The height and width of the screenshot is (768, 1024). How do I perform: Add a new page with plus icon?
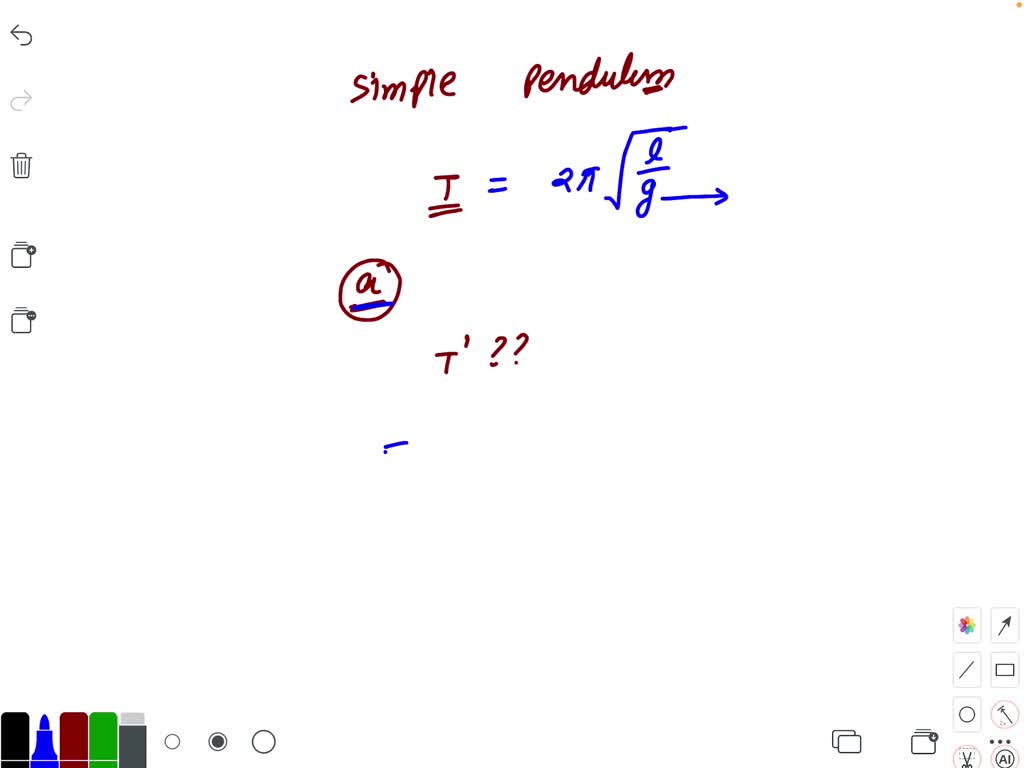coord(22,255)
